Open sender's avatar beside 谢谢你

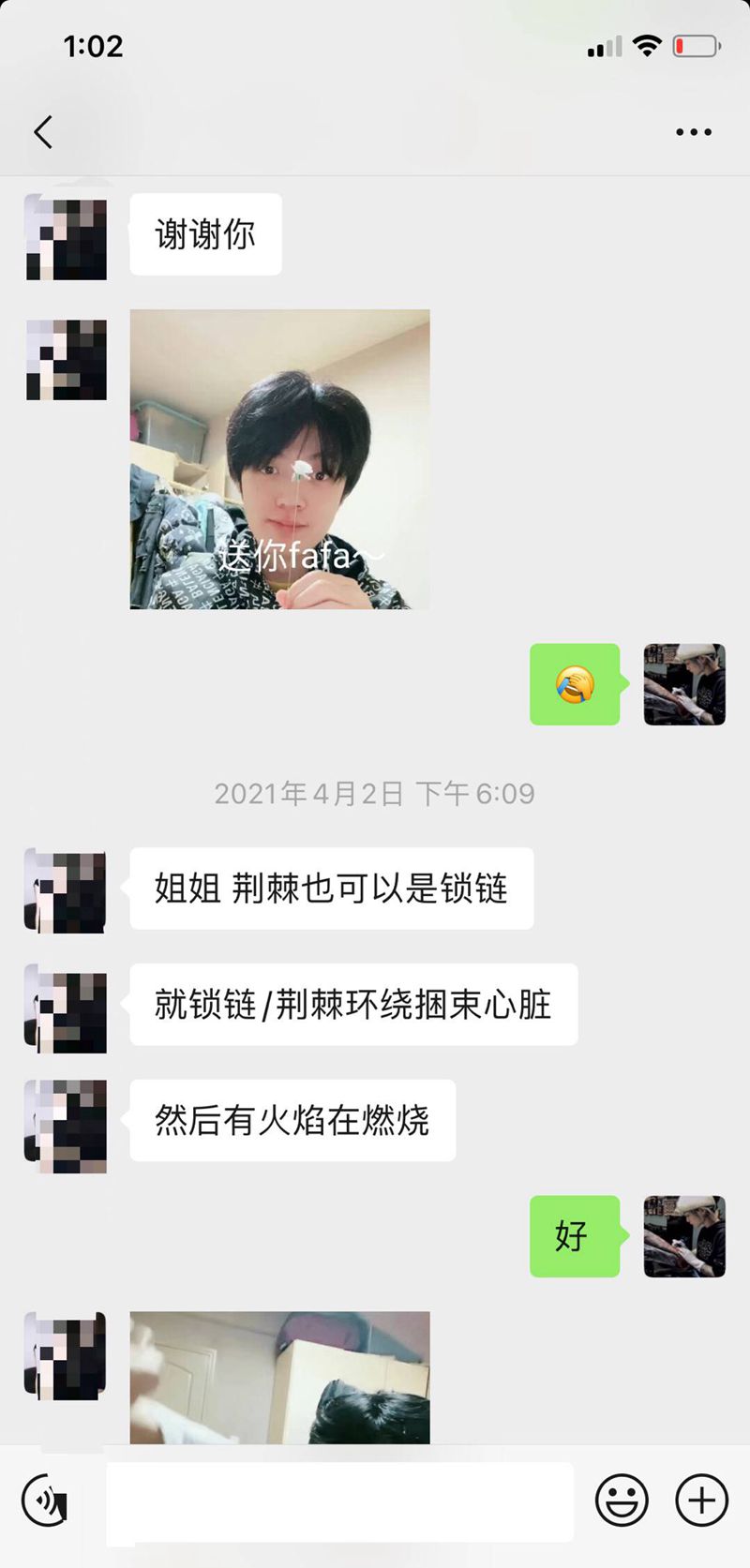[66, 238]
